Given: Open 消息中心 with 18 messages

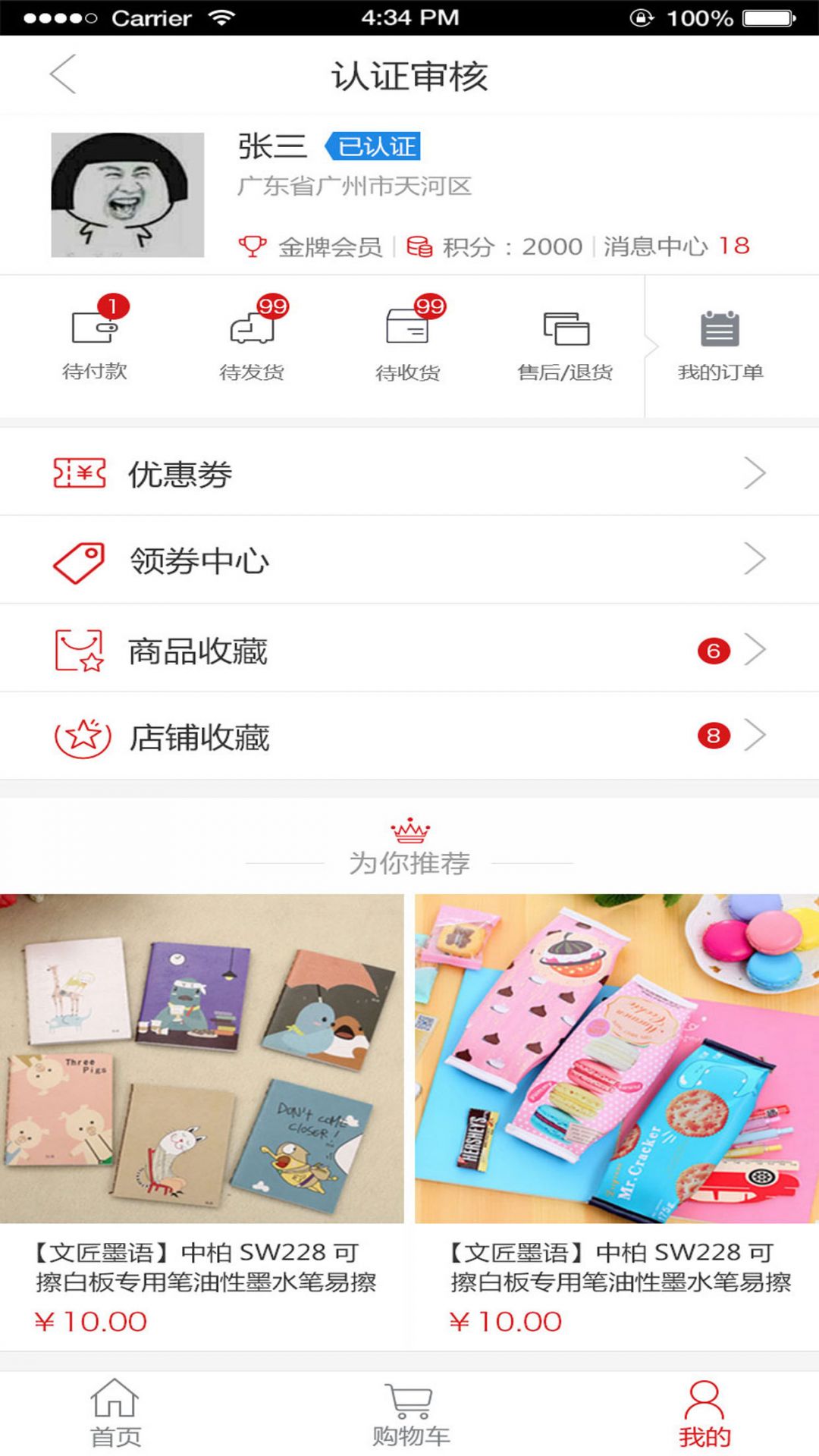Looking at the screenshot, I should point(676,246).
